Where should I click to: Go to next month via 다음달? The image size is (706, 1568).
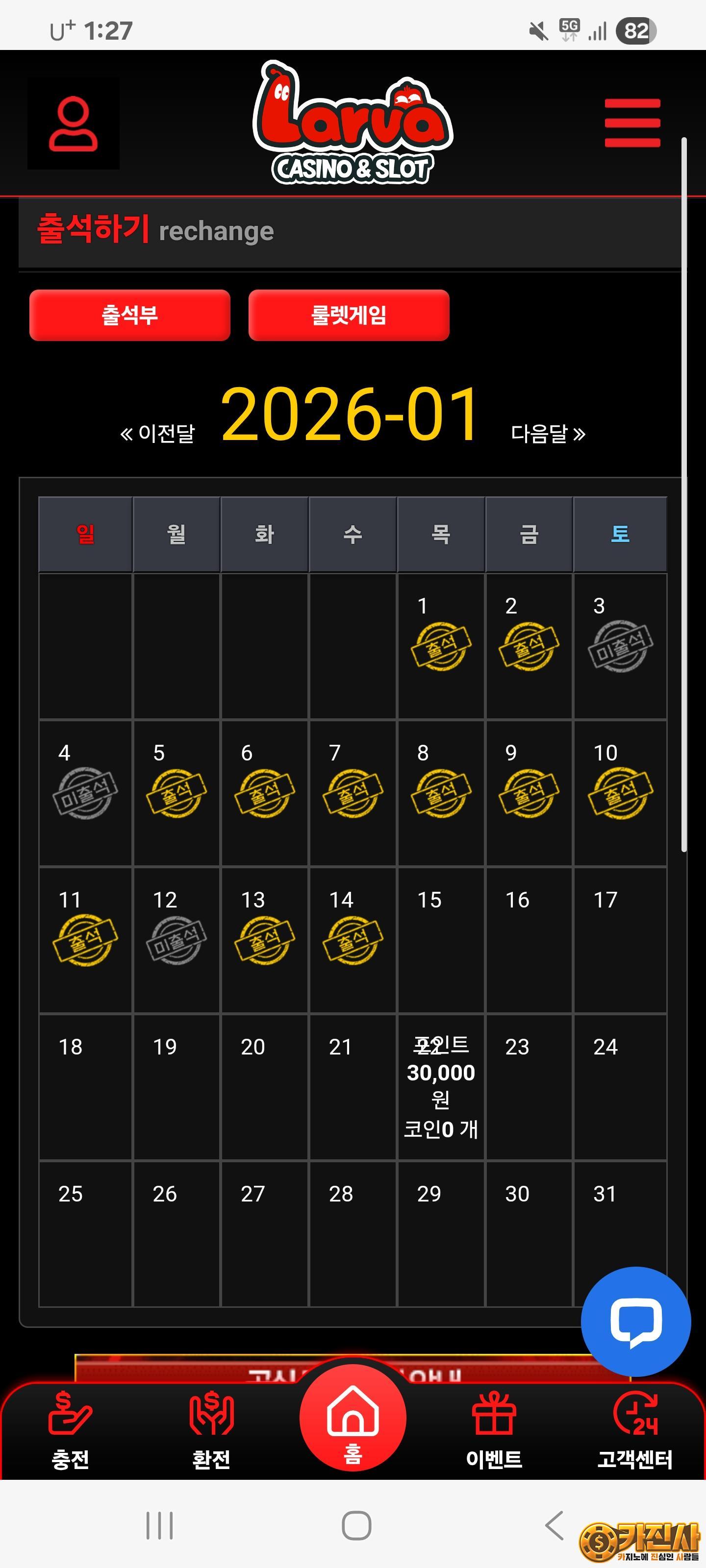pyautogui.click(x=548, y=433)
